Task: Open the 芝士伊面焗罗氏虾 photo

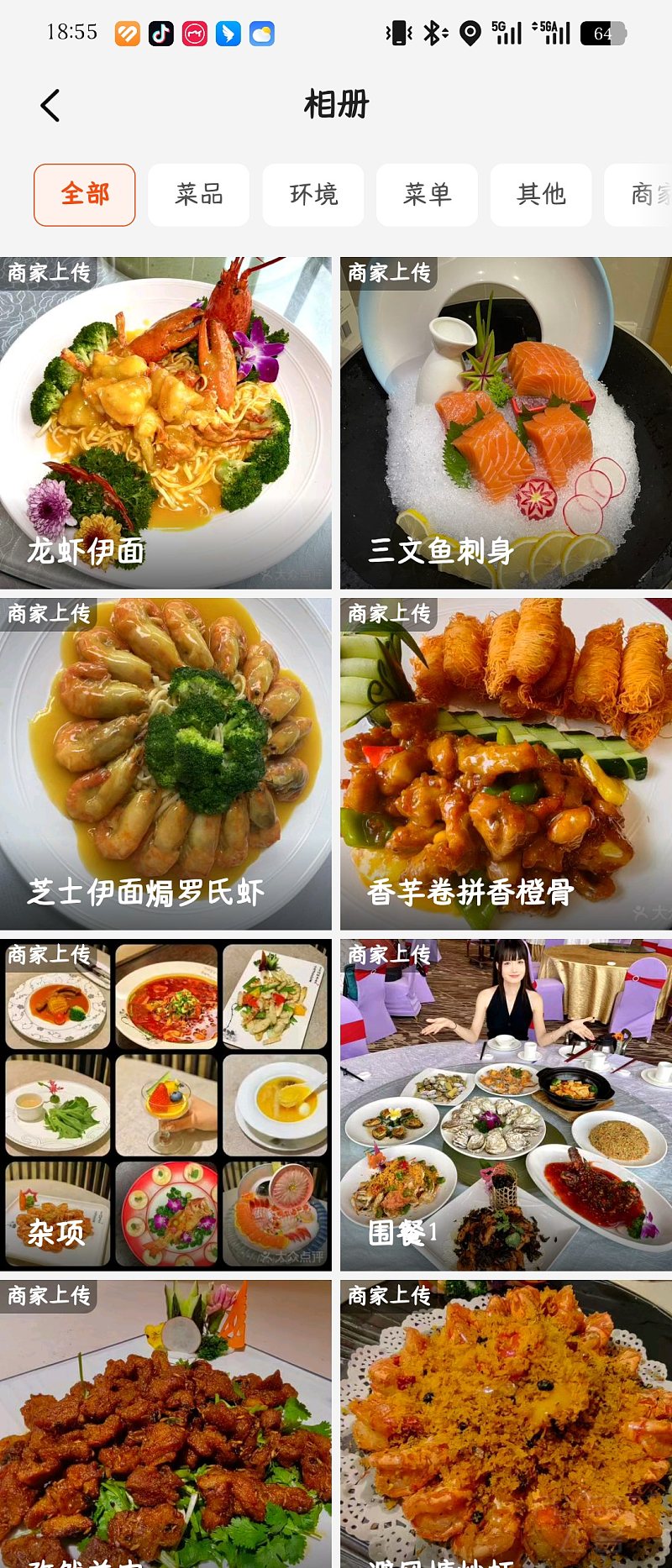Action: point(165,763)
